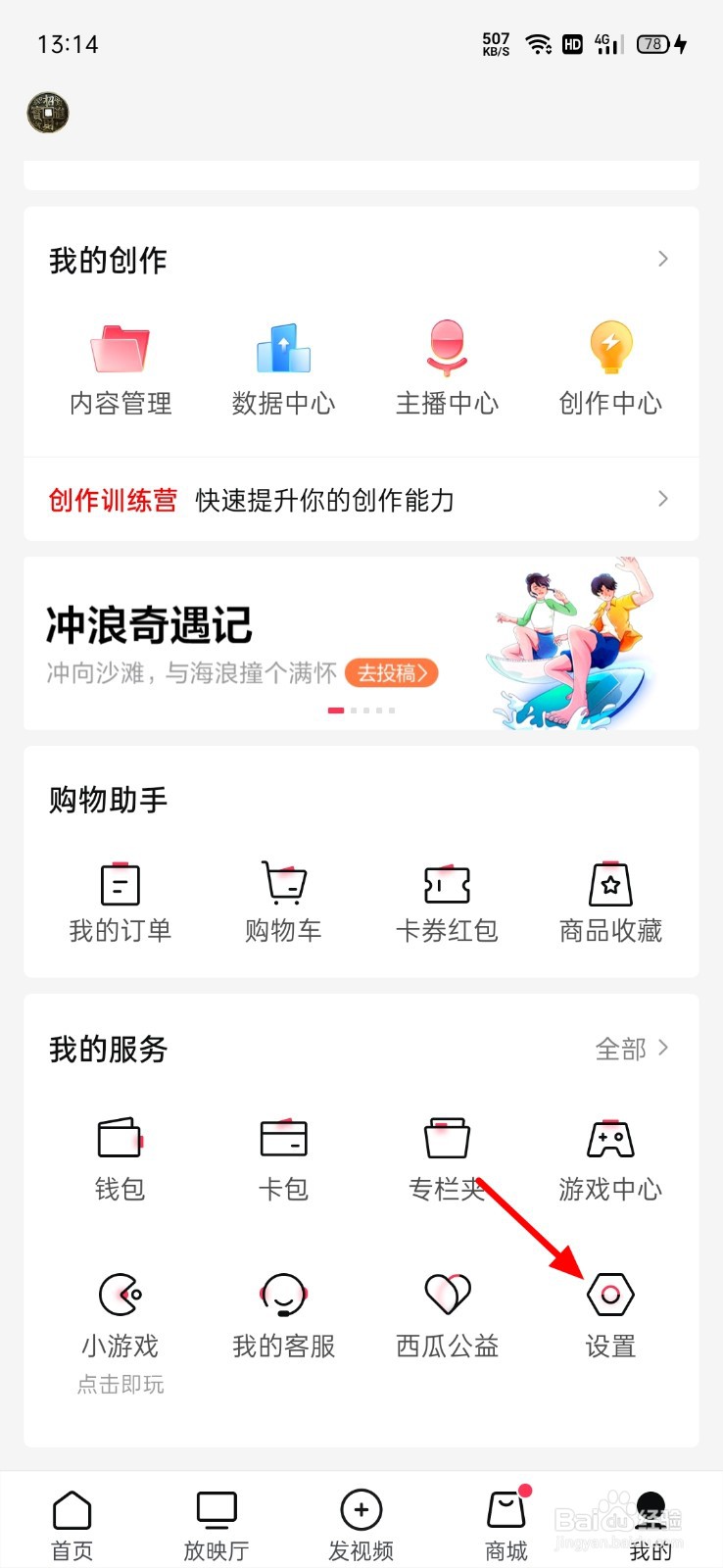Open 我的客服 customer service
This screenshot has width=723, height=1568.
tap(283, 1313)
